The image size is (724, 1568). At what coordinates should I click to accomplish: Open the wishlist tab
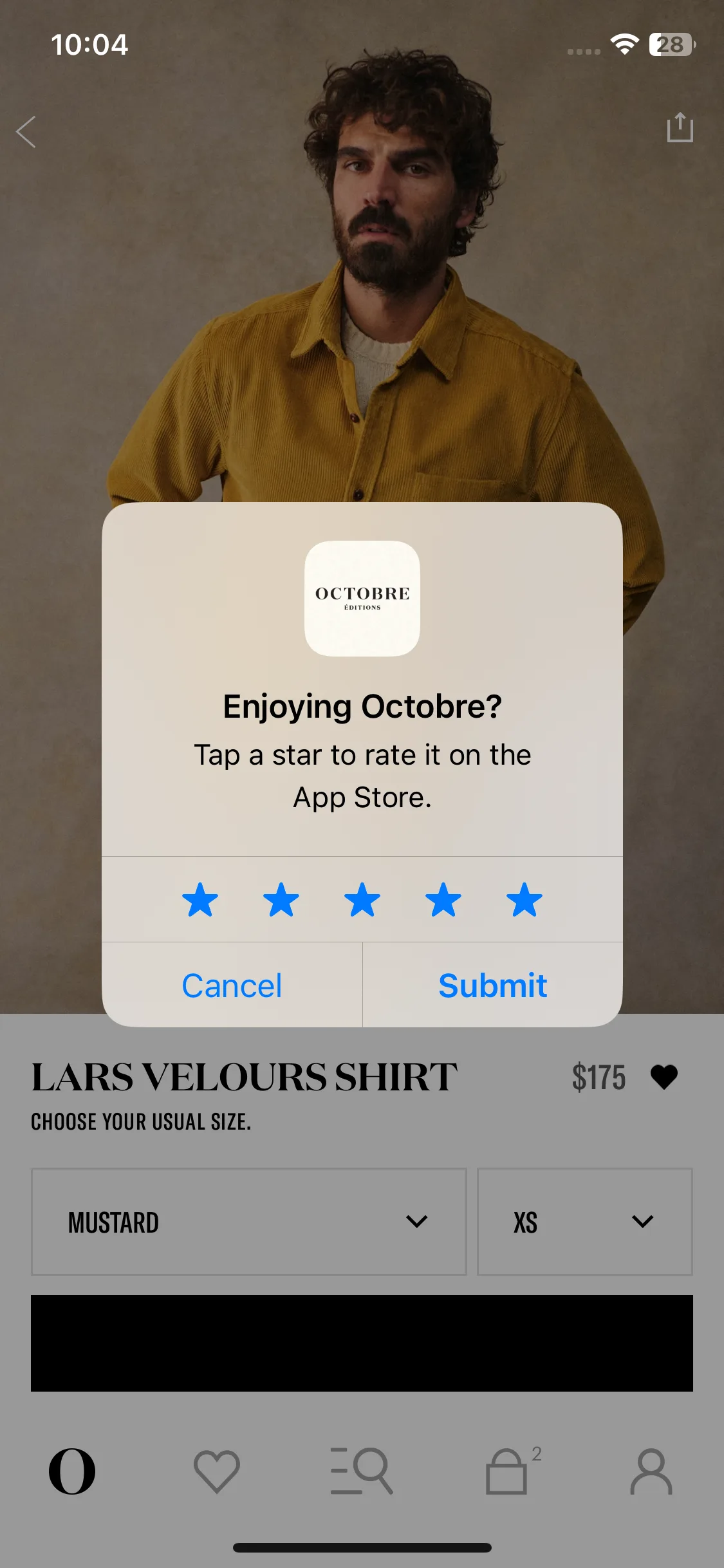pyautogui.click(x=217, y=1471)
